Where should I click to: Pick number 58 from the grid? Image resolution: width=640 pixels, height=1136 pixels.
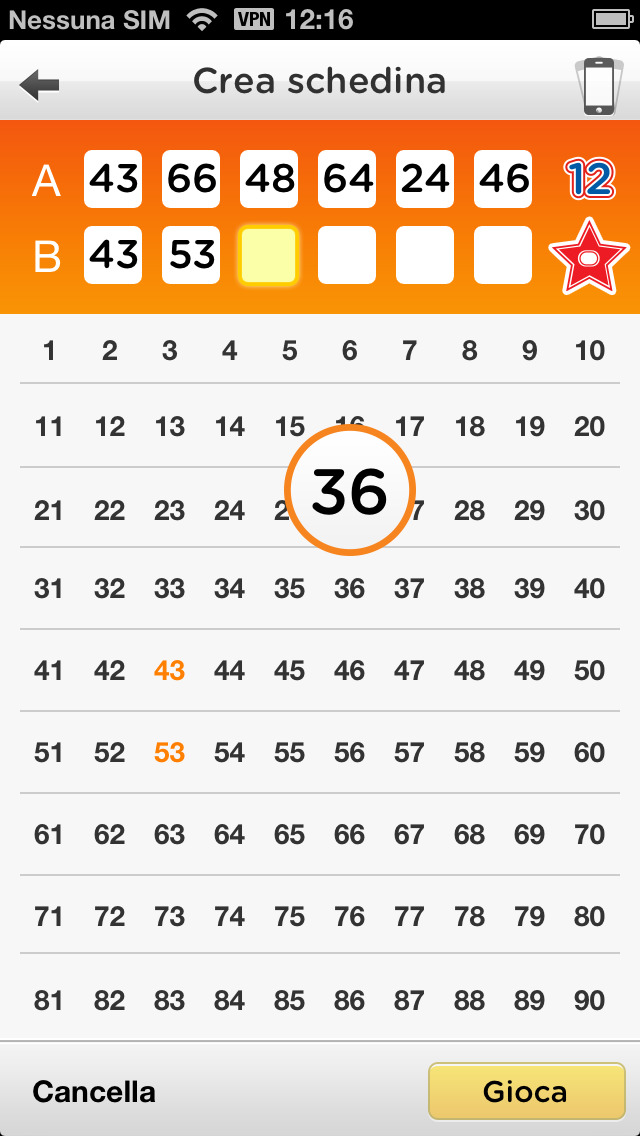tap(469, 753)
